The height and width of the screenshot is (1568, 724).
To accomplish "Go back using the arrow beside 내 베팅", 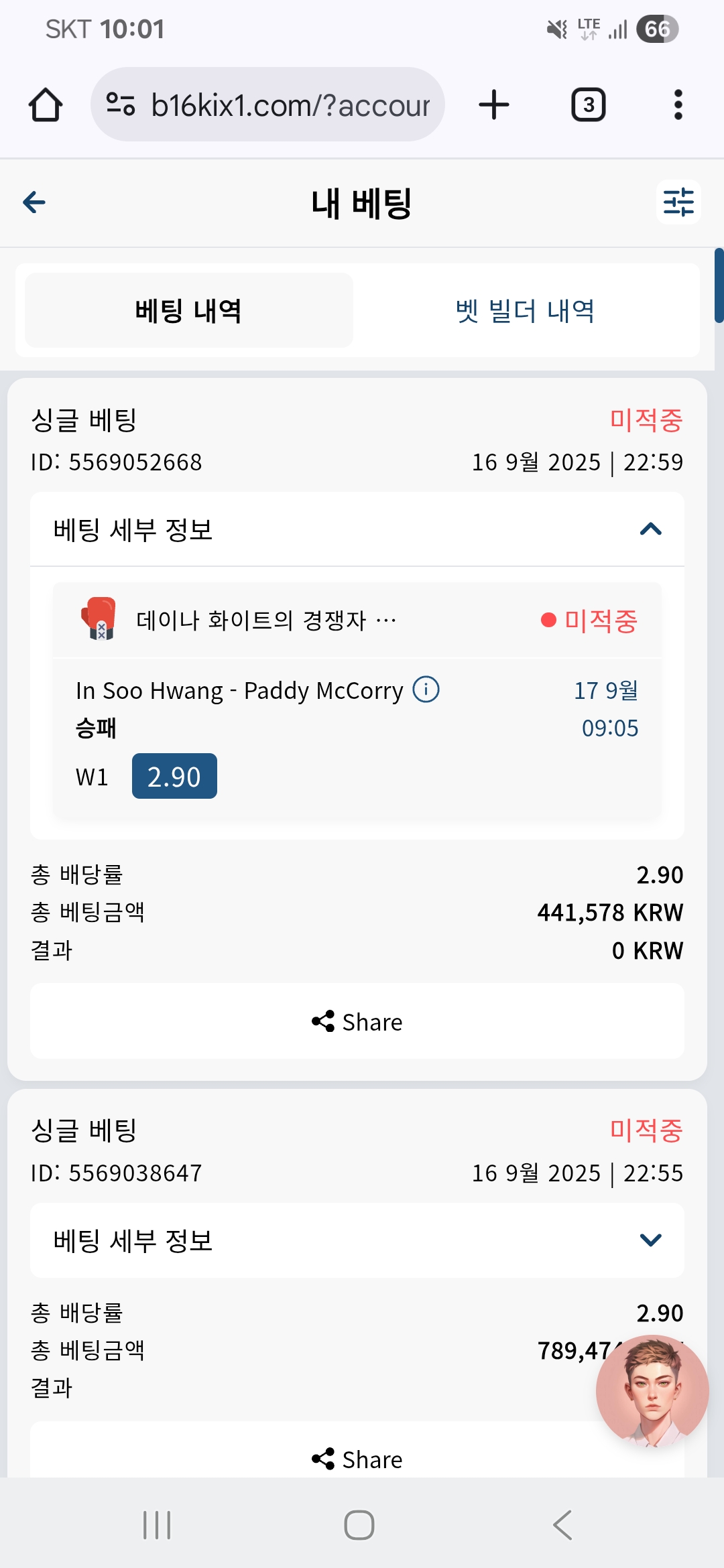I will pyautogui.click(x=34, y=202).
